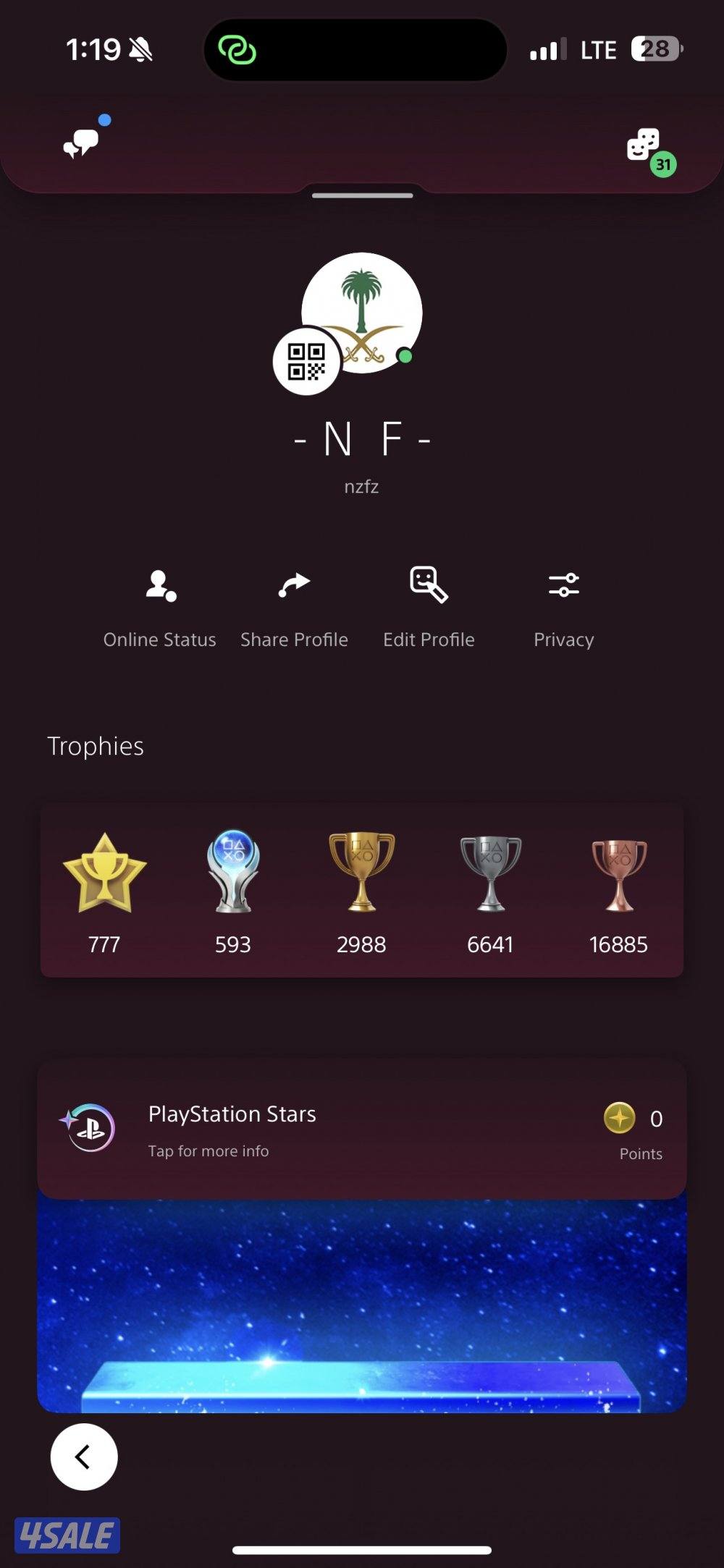Change Online Status
Image resolution: width=724 pixels, height=1568 pixels.
pos(160,606)
